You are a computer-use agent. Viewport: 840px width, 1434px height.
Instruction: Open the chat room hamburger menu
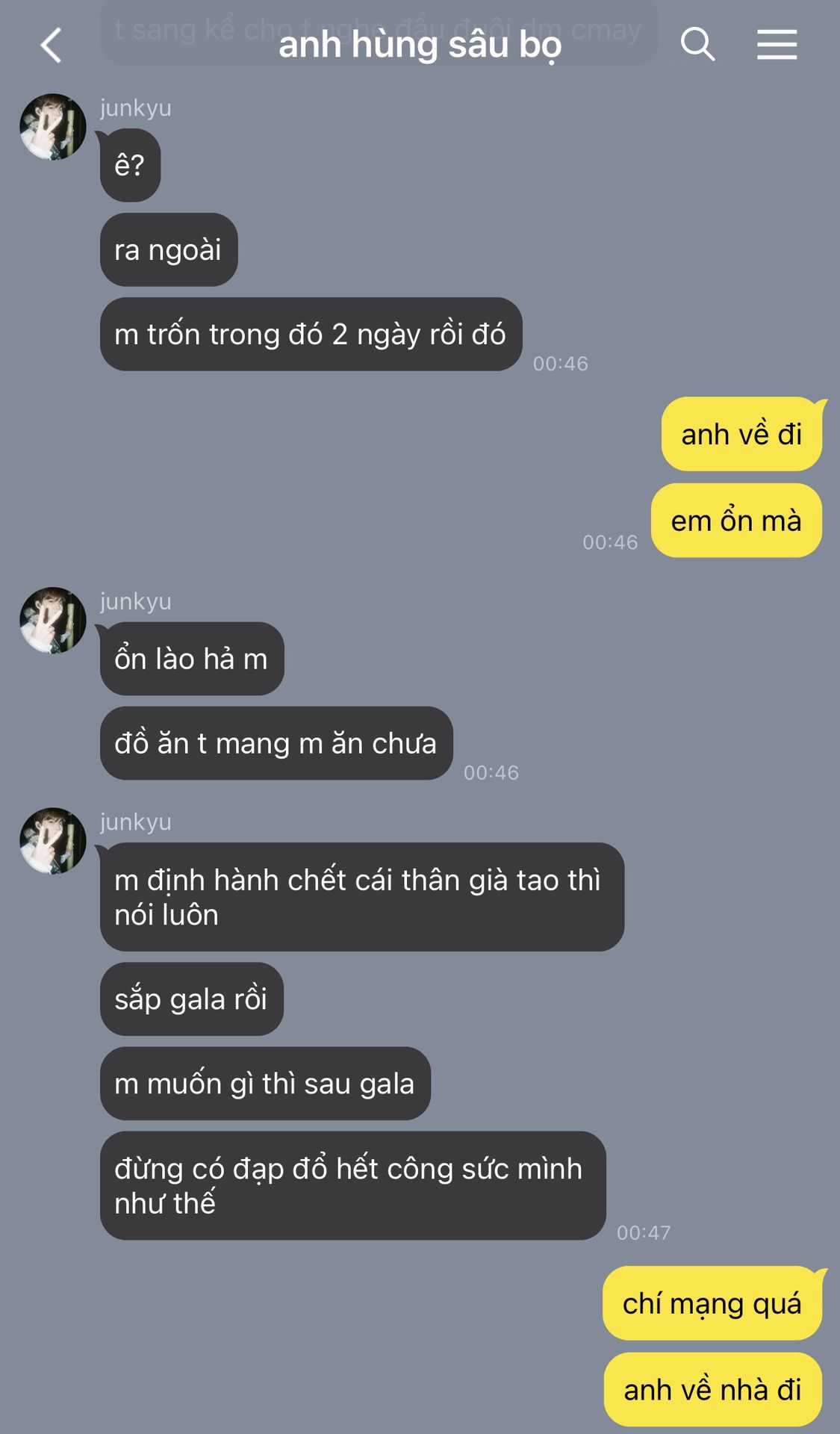777,44
